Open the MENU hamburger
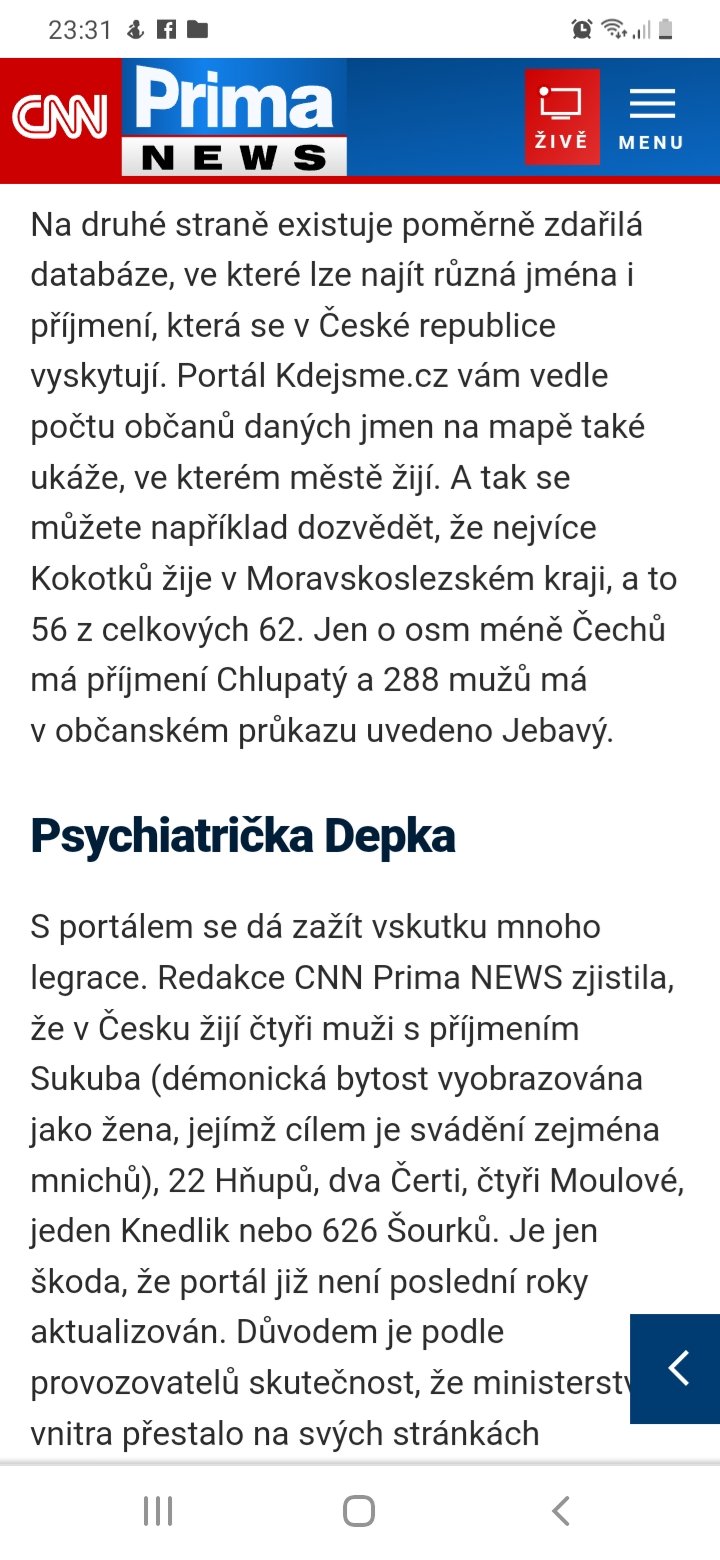This screenshot has height=1560, width=720. 651,119
